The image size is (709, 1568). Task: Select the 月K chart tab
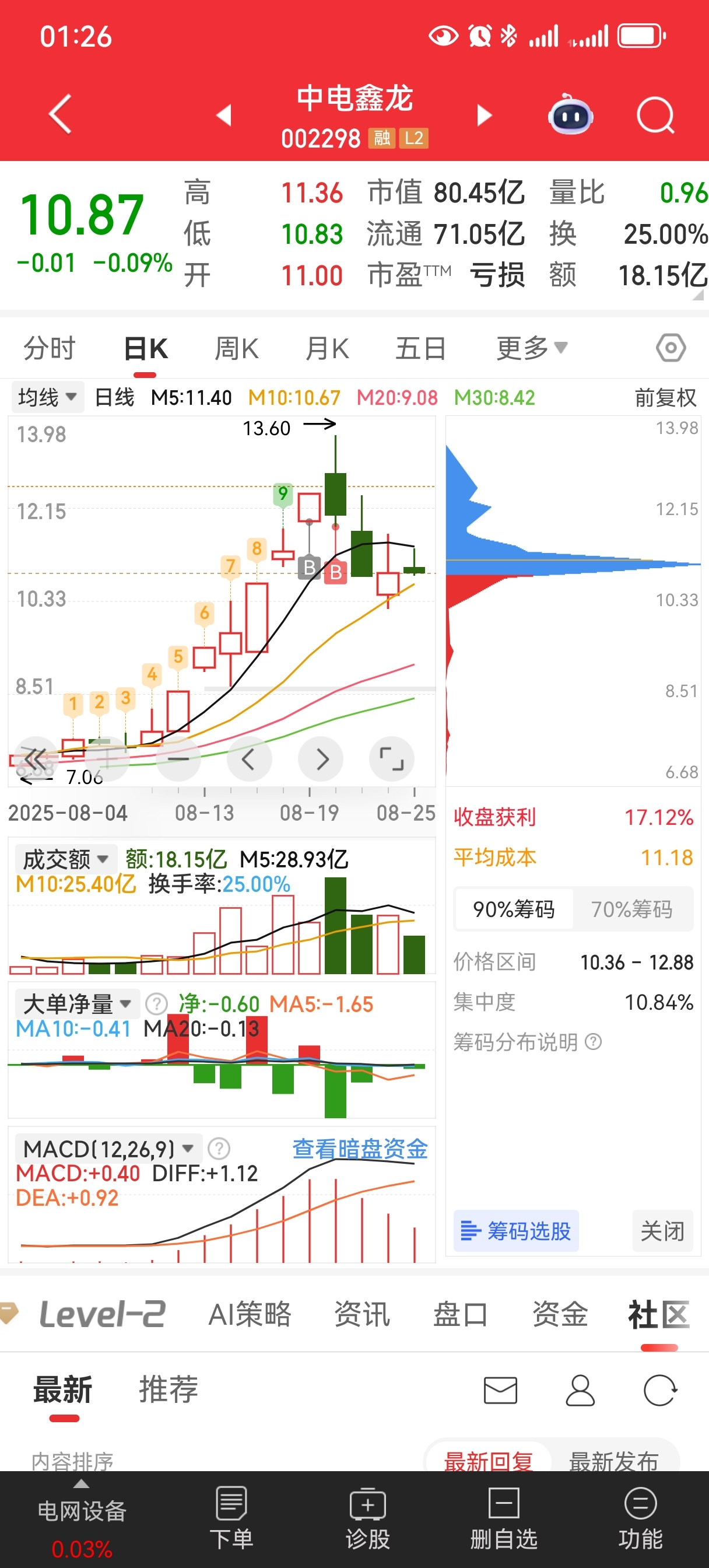[x=328, y=349]
